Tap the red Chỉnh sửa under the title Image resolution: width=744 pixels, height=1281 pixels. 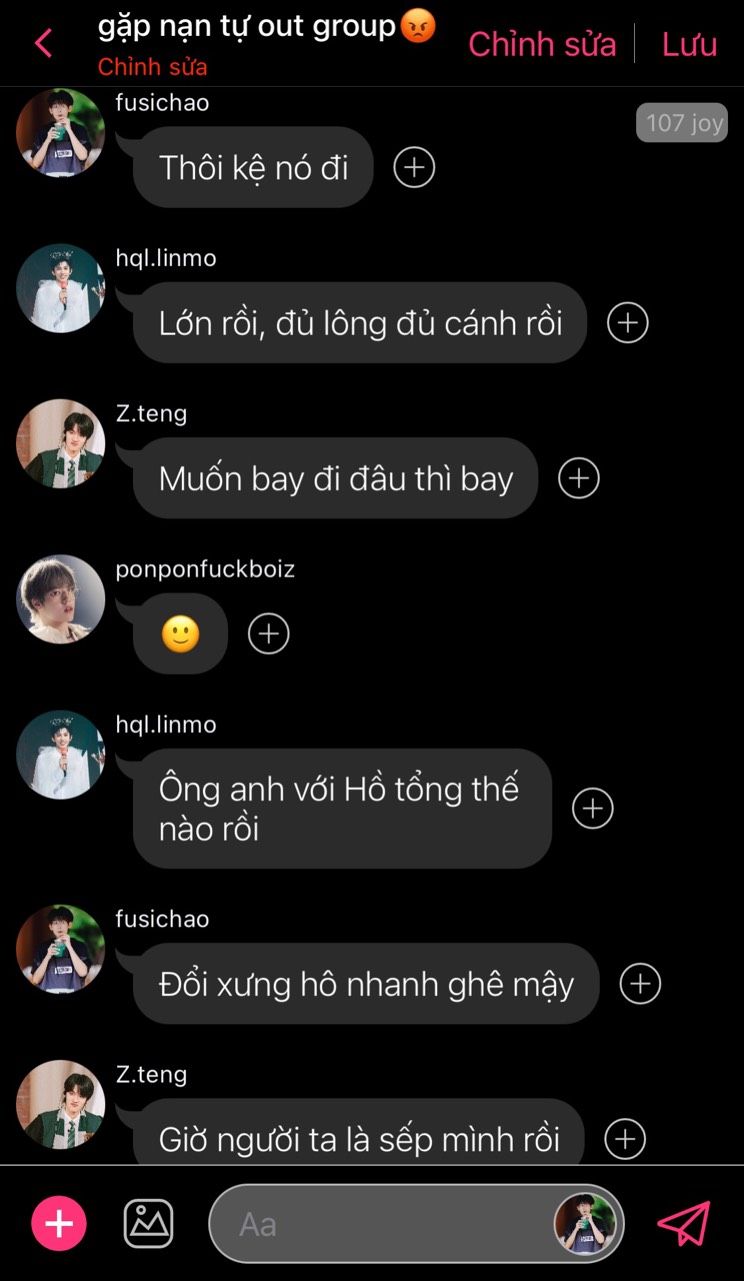pos(152,67)
